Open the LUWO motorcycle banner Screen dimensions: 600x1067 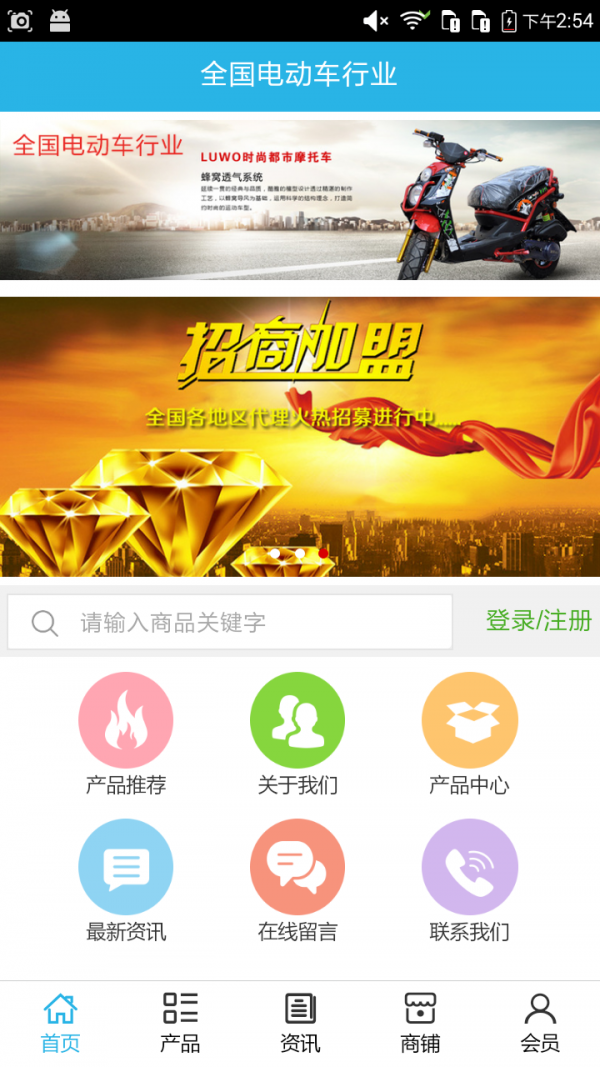pyautogui.click(x=300, y=200)
